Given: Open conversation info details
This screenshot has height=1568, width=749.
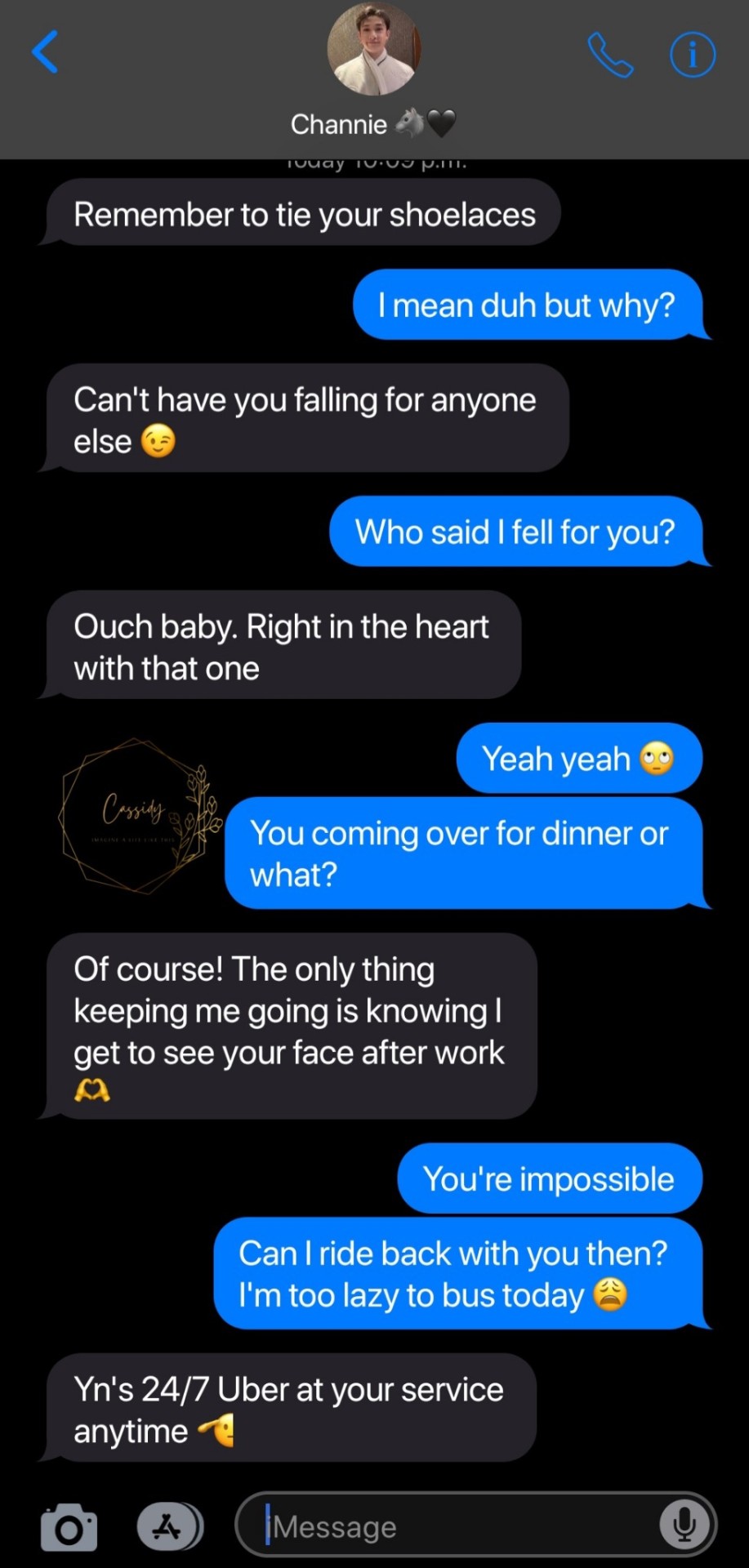Looking at the screenshot, I should pyautogui.click(x=693, y=55).
